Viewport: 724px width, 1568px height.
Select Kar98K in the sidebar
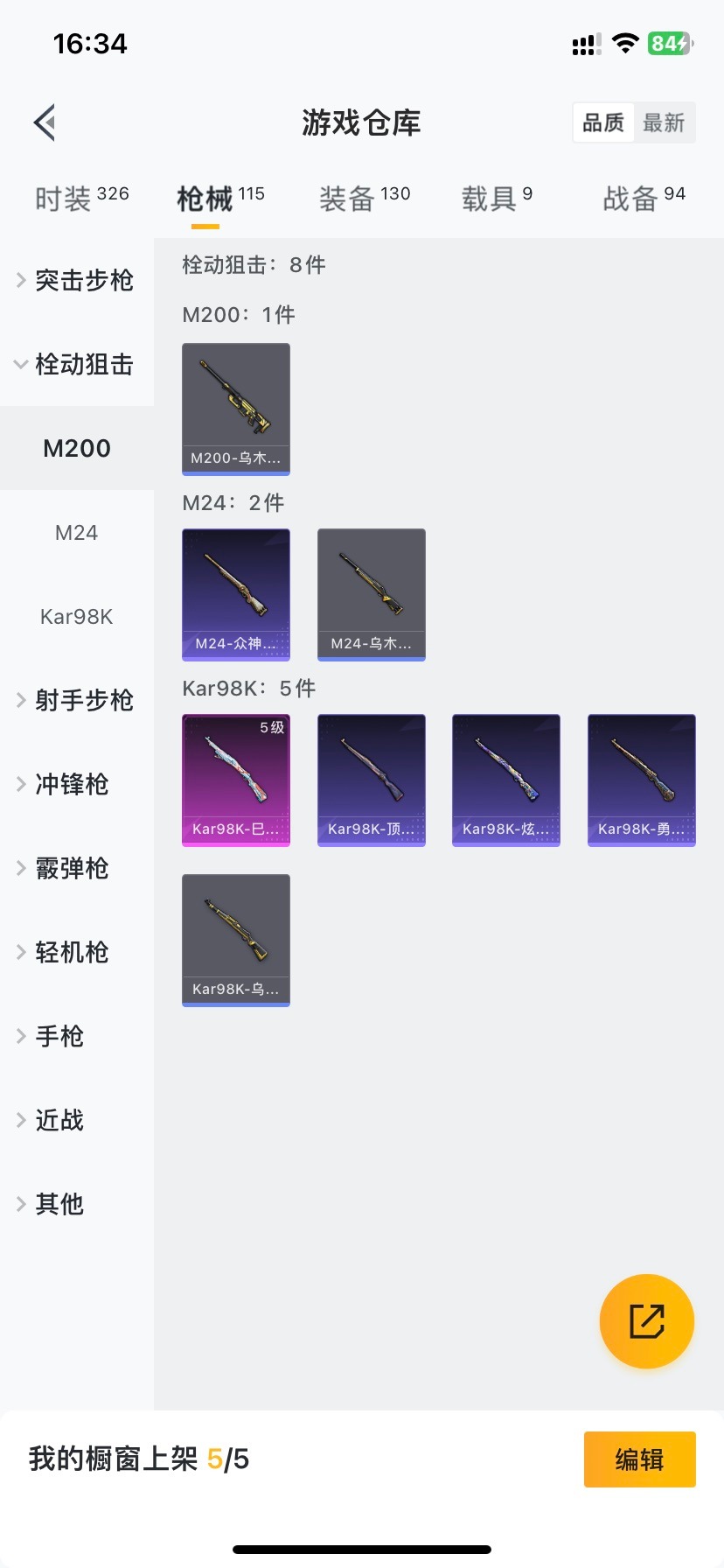pos(77,617)
